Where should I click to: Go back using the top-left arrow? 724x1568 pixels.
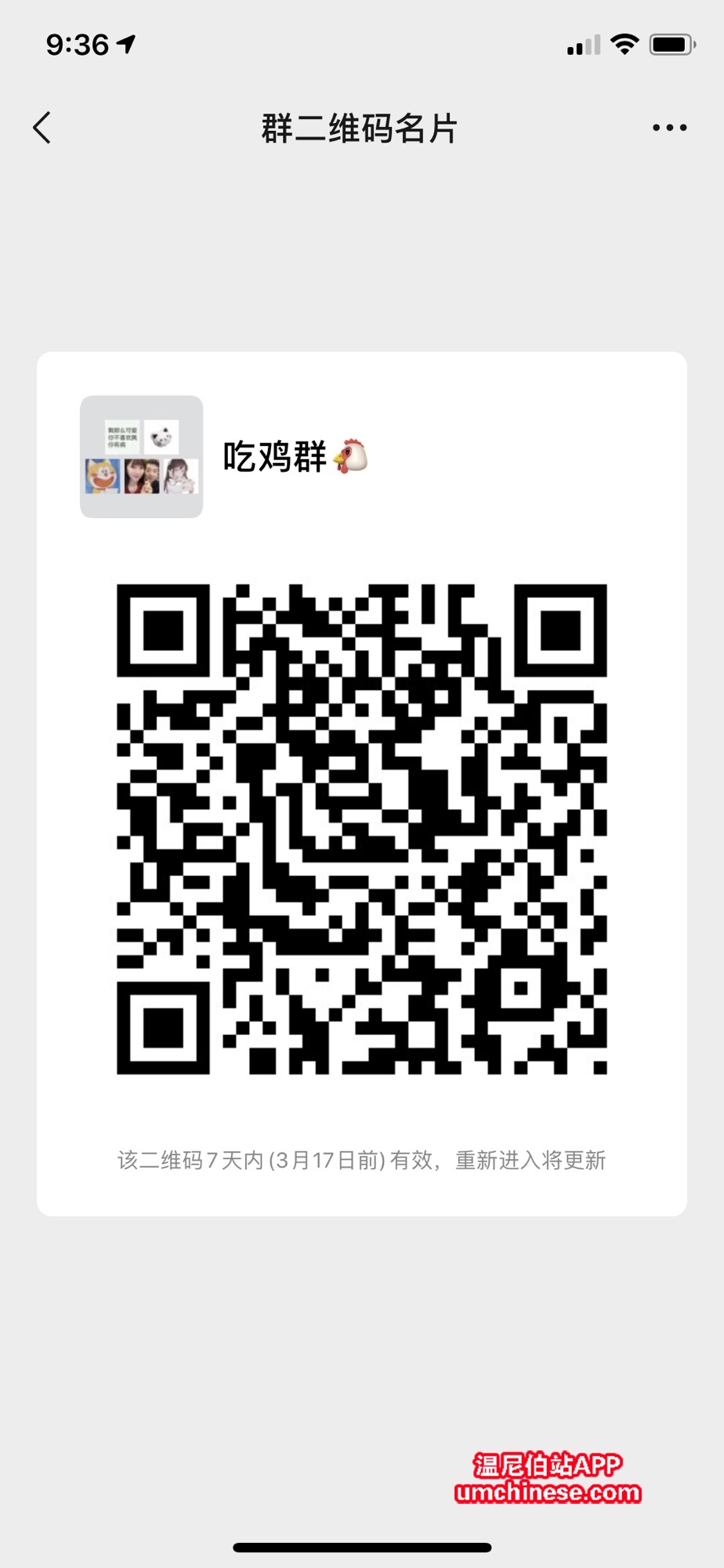coord(42,128)
